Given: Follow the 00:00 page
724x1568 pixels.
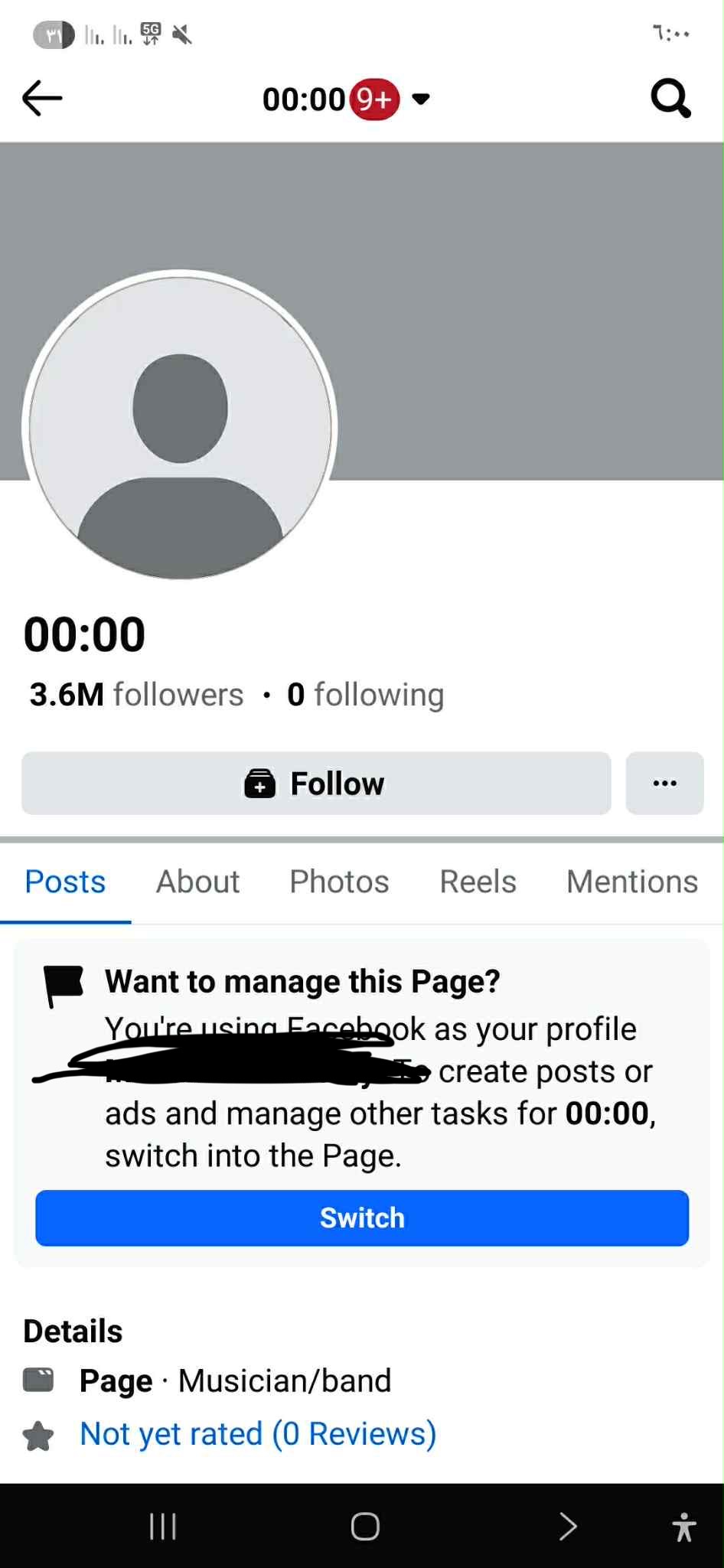Looking at the screenshot, I should (316, 783).
